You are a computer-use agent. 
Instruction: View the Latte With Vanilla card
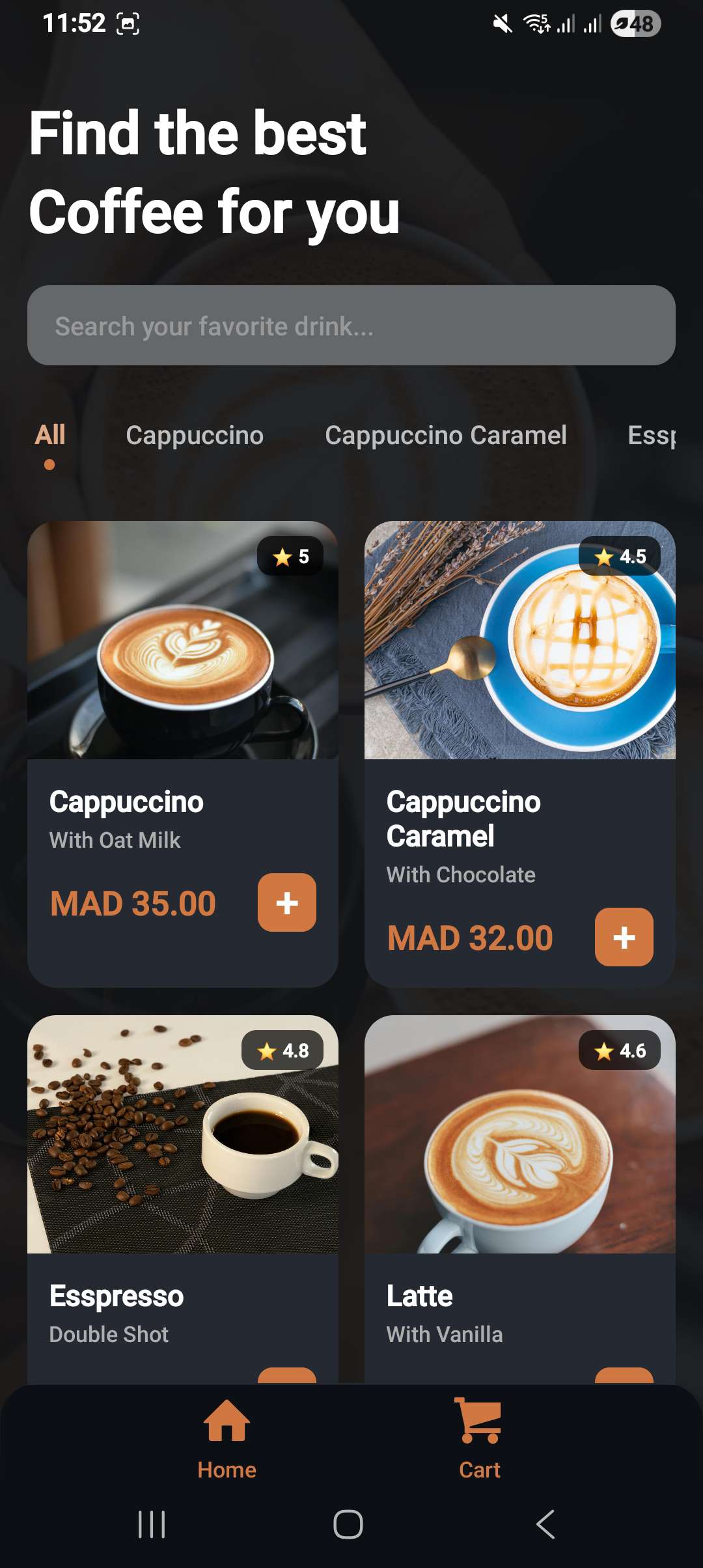(x=519, y=1172)
